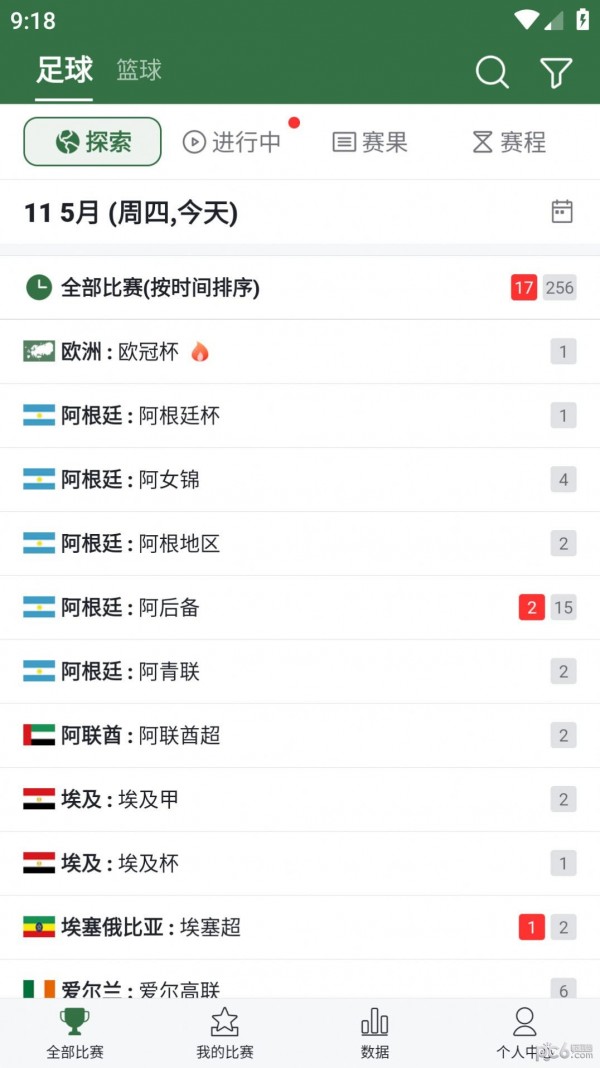600x1068 pixels.
Task: View 阿联酋 : 阿联酋超 matches
Action: point(140,736)
